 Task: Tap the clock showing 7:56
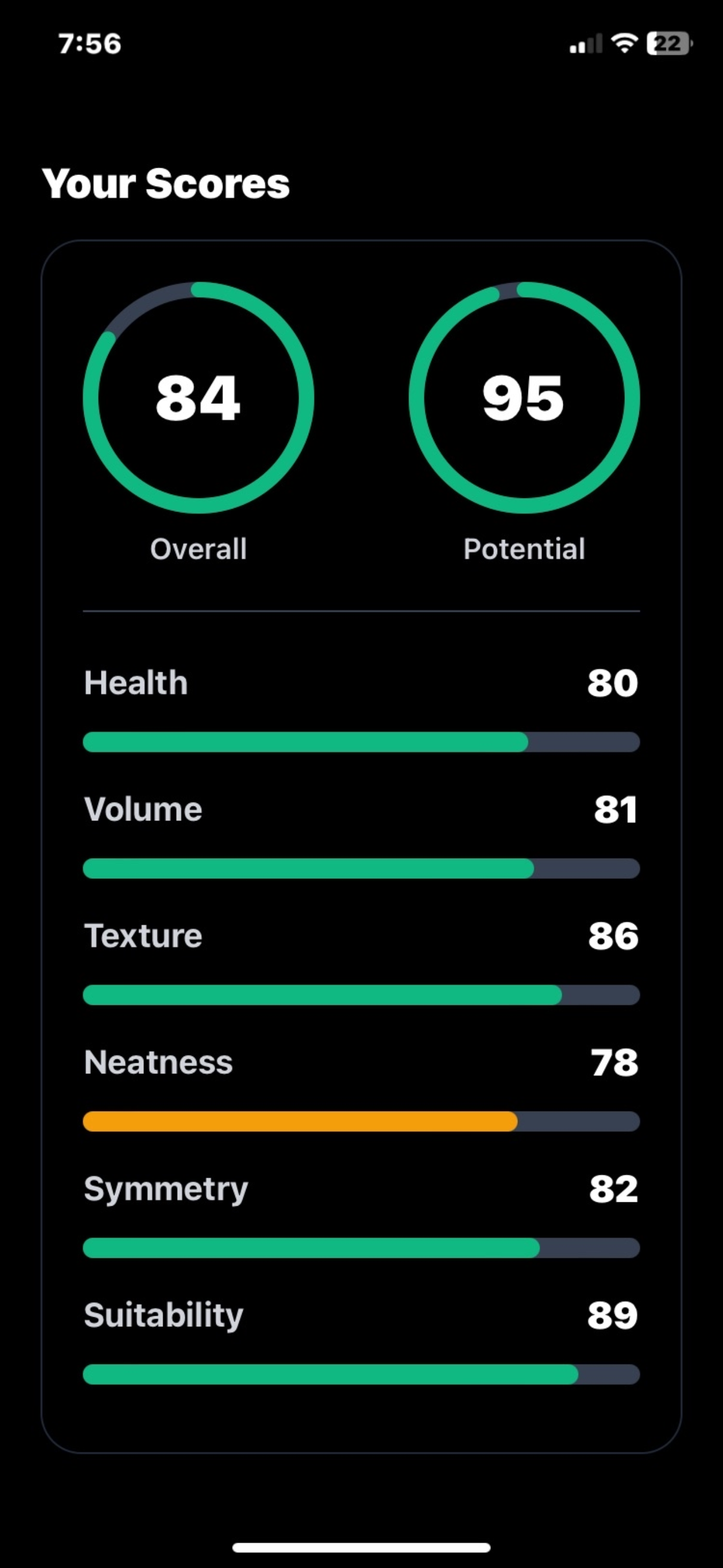point(89,43)
